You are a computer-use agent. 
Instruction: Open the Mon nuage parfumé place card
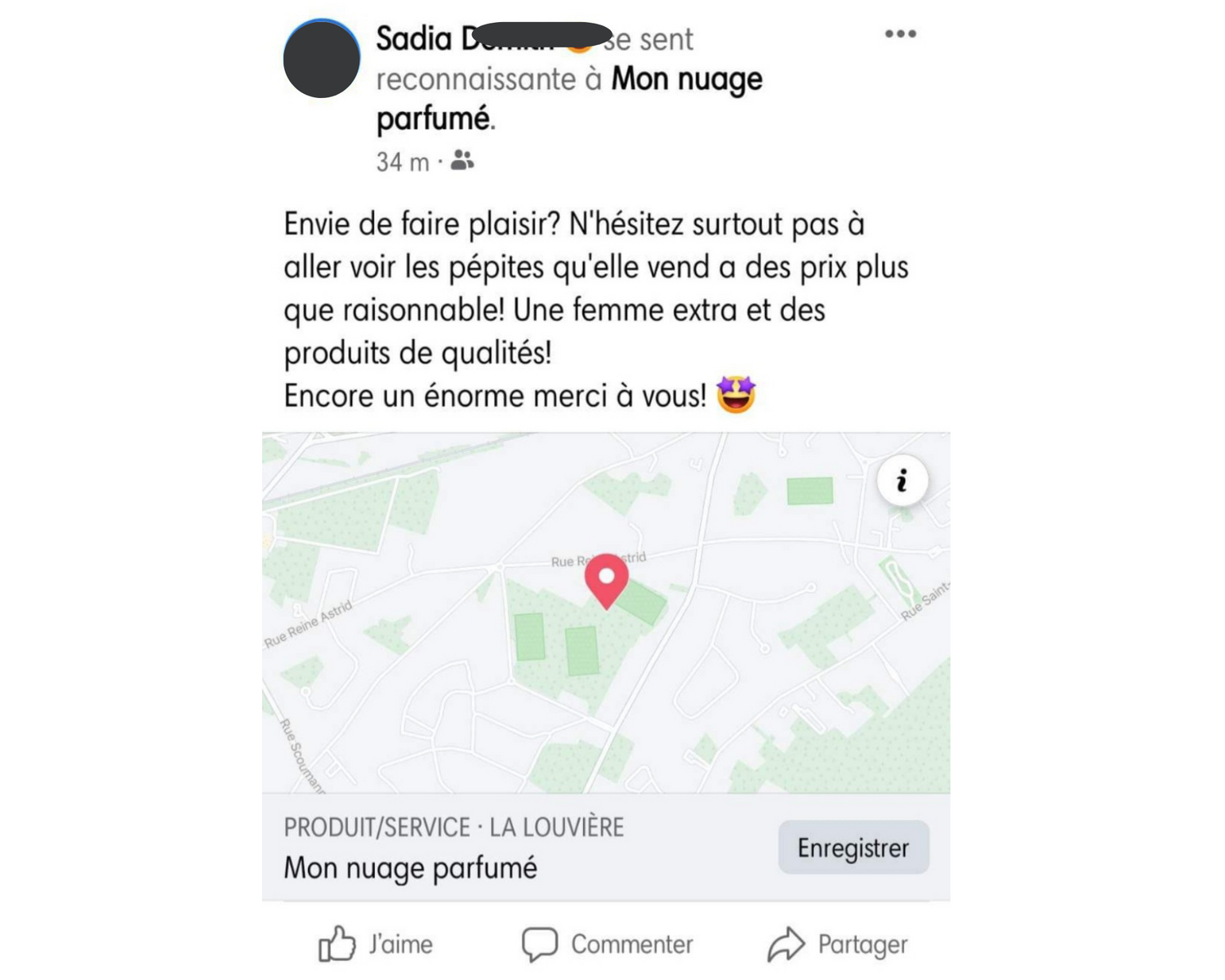(410, 867)
